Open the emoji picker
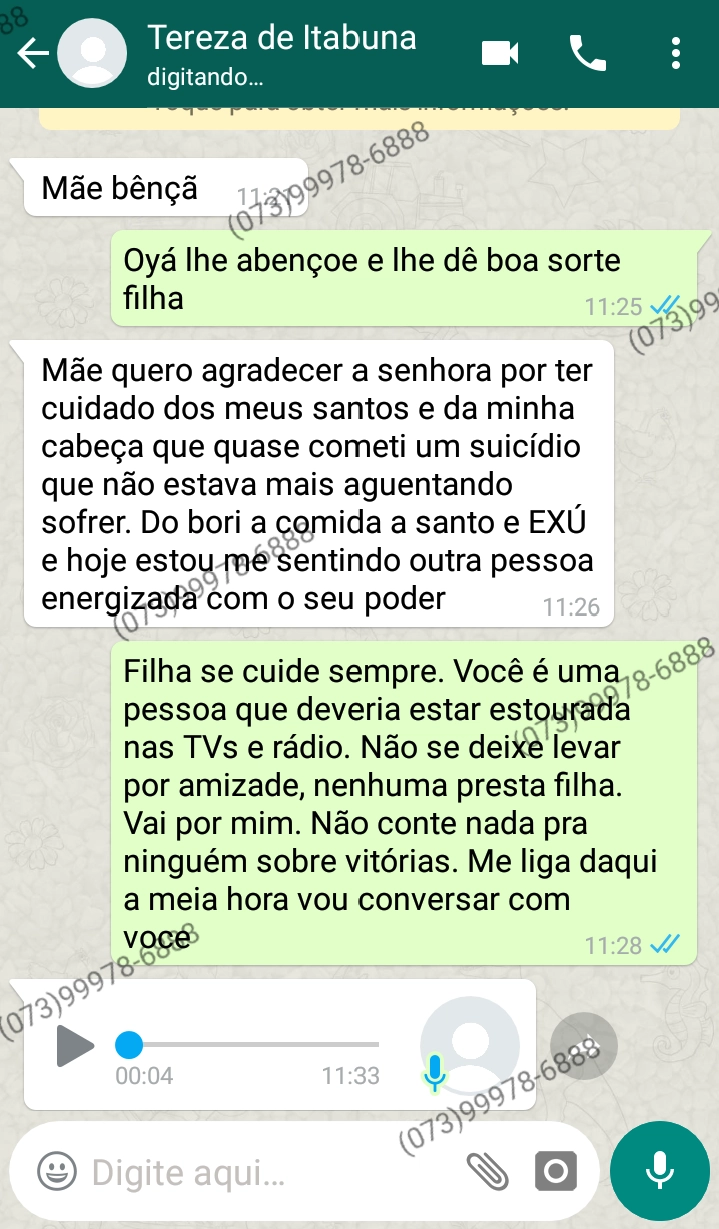 click(57, 1171)
